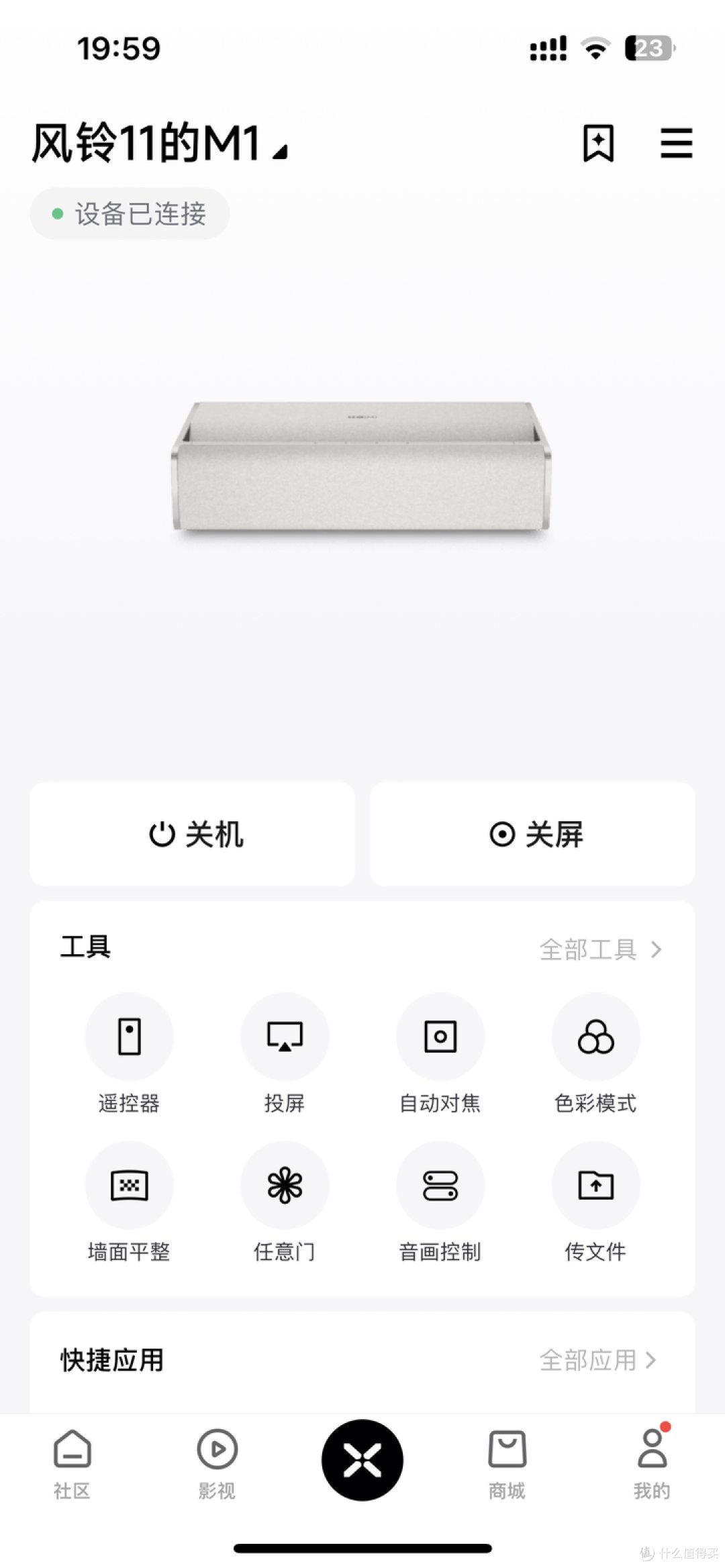The width and height of the screenshot is (725, 1568).
Task: Expand the device name dropdown 风铃11的M1
Action: 158,143
